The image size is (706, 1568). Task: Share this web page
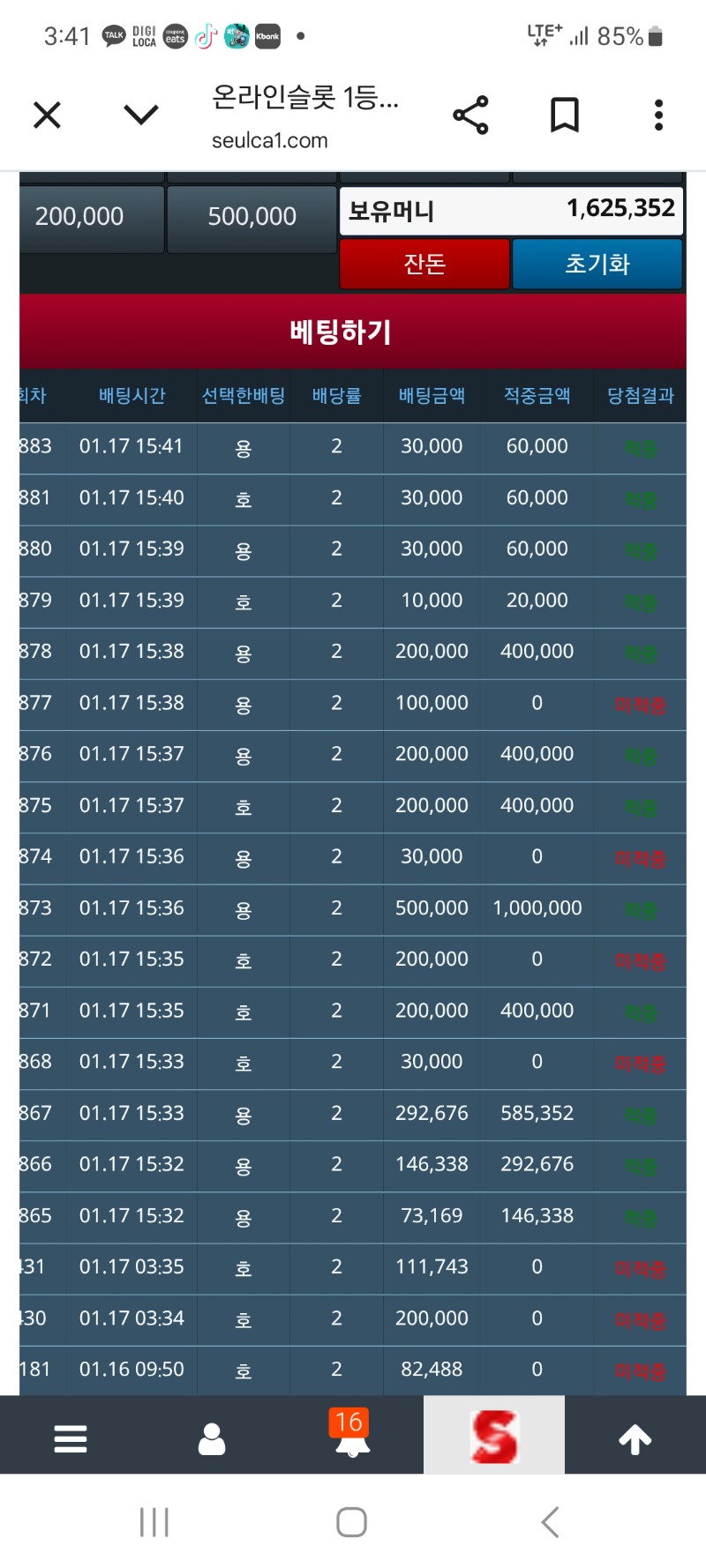(470, 116)
